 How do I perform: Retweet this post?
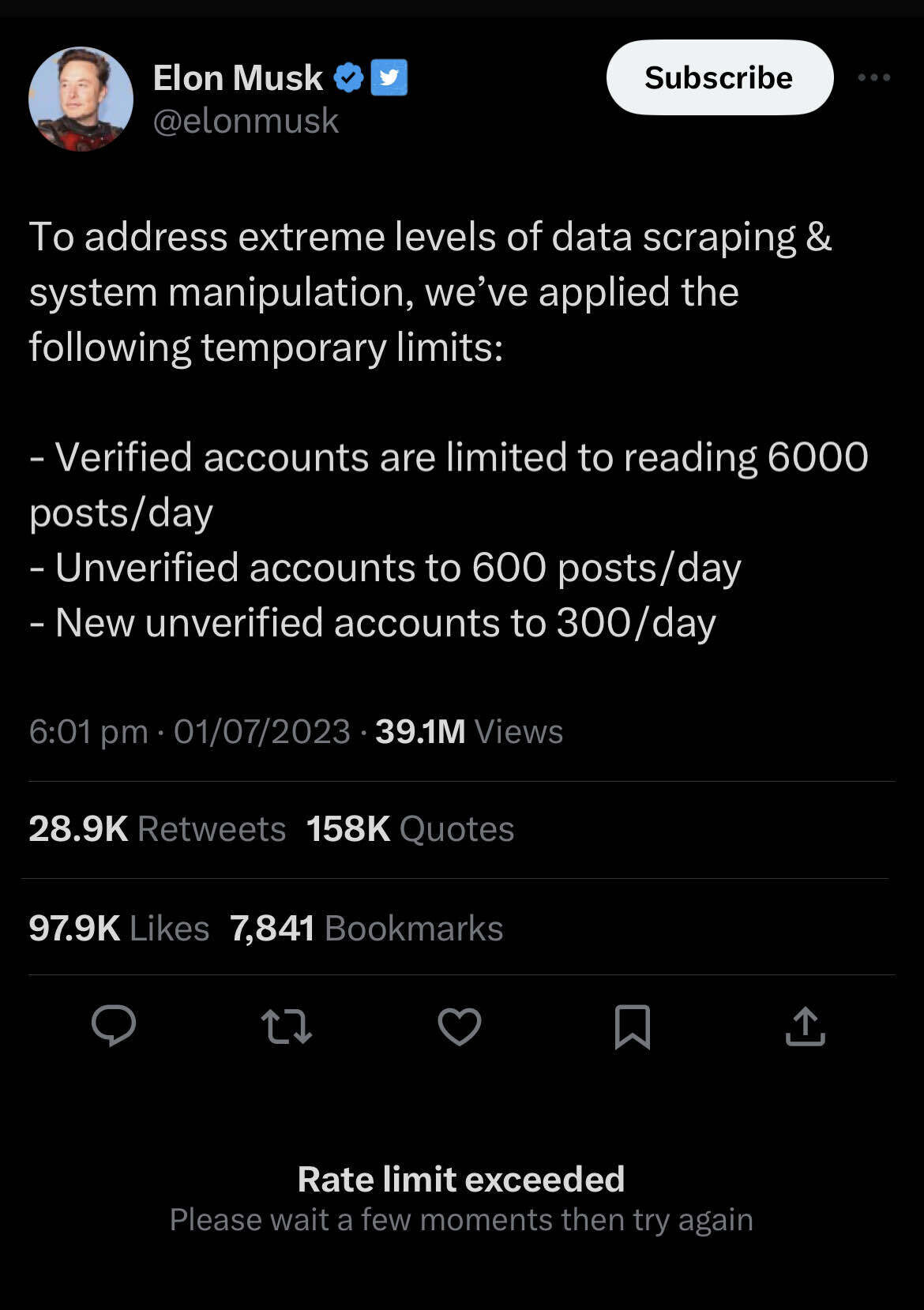[x=286, y=1026]
